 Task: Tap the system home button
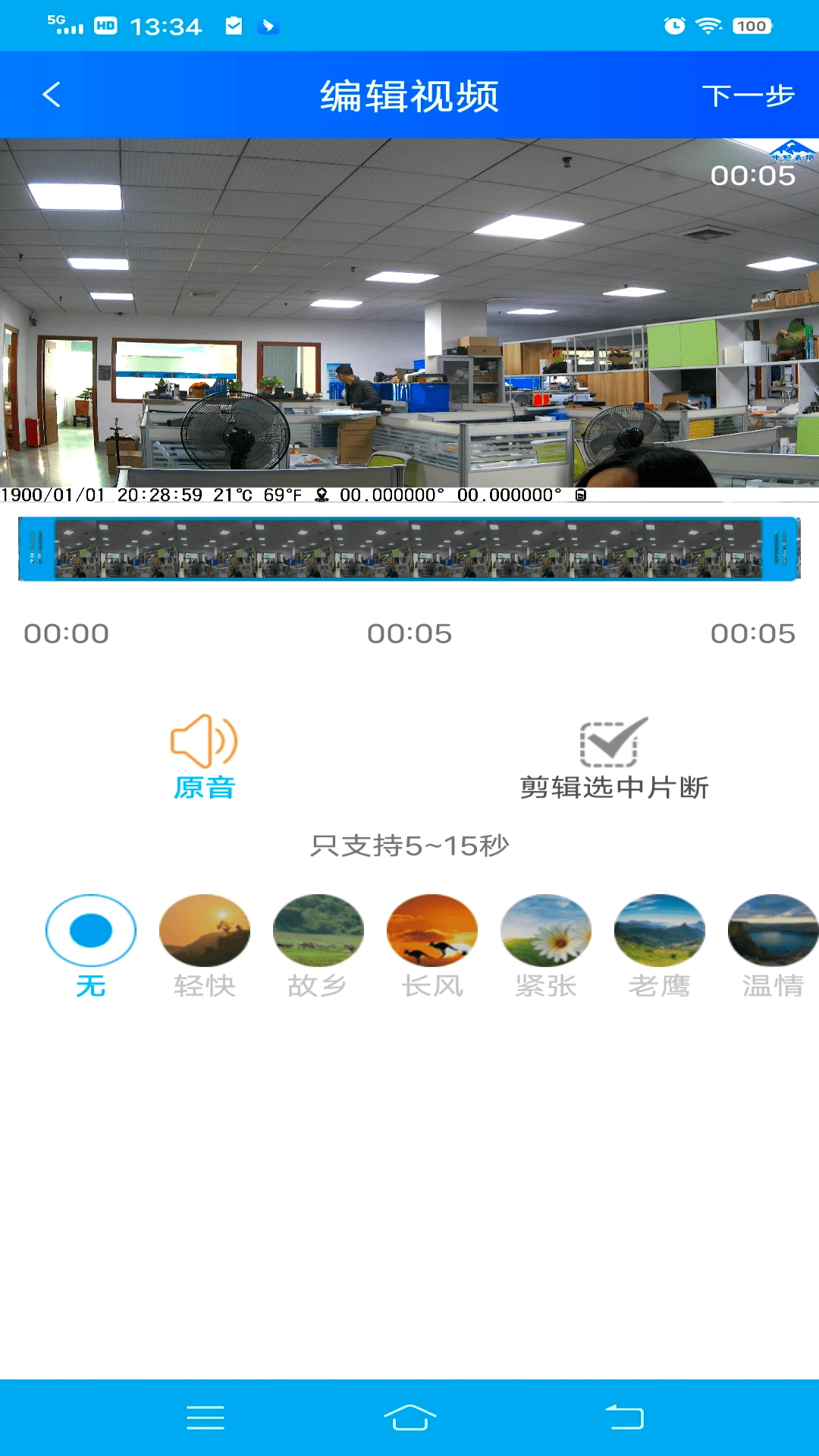point(409,1417)
